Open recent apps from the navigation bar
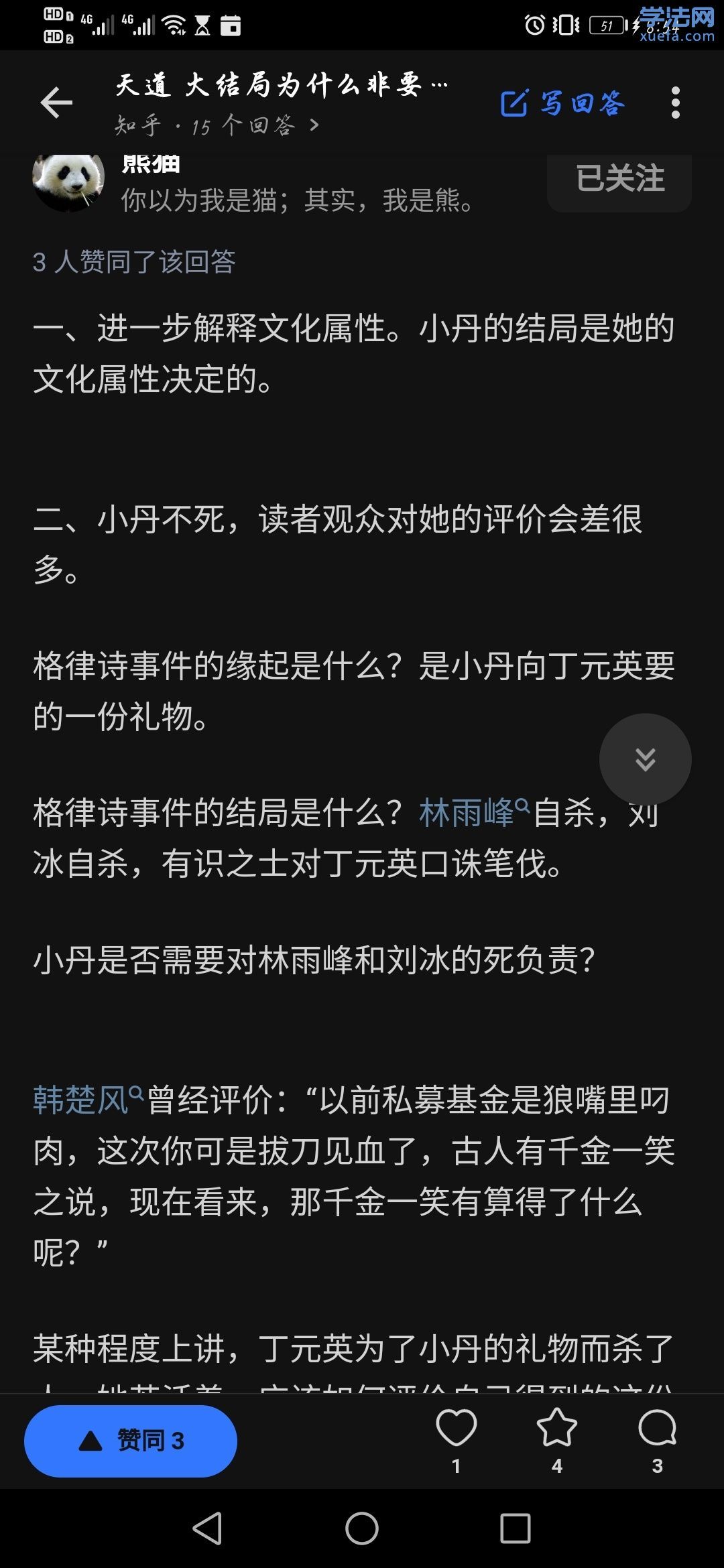Screen dimensions: 724x1568 pyautogui.click(x=515, y=1528)
